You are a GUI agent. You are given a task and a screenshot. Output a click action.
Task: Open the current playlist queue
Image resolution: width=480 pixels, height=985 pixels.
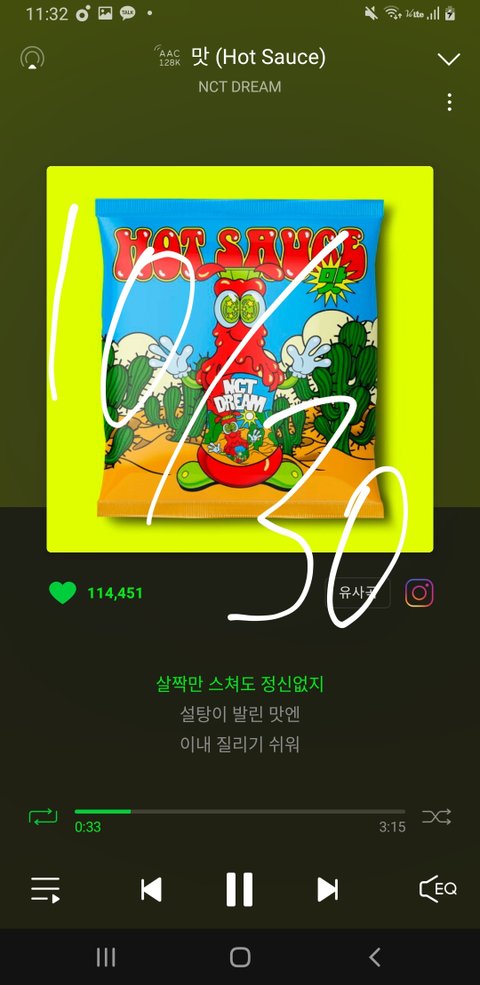(45, 890)
